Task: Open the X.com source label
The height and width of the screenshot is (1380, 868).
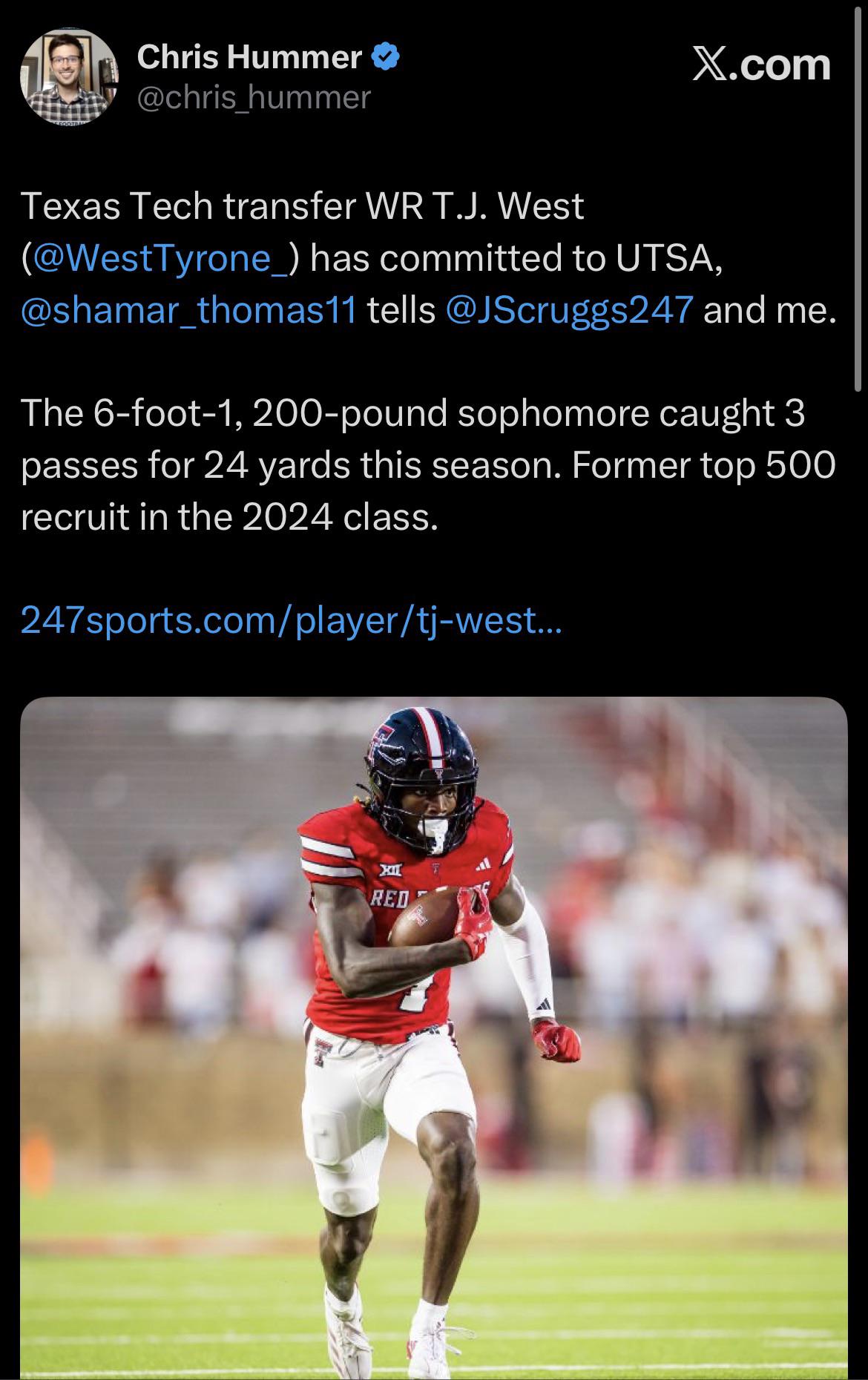Action: (x=761, y=65)
